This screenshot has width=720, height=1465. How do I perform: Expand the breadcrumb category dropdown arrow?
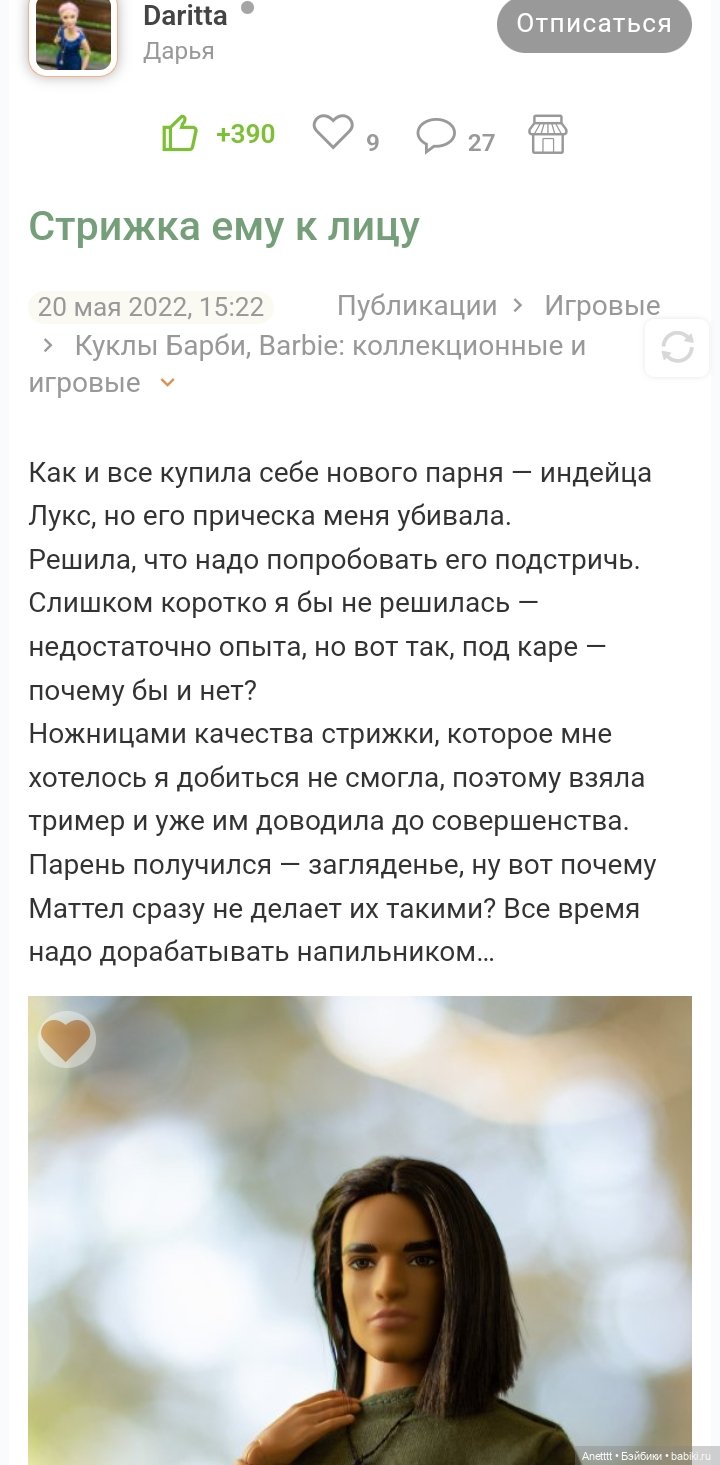click(168, 382)
